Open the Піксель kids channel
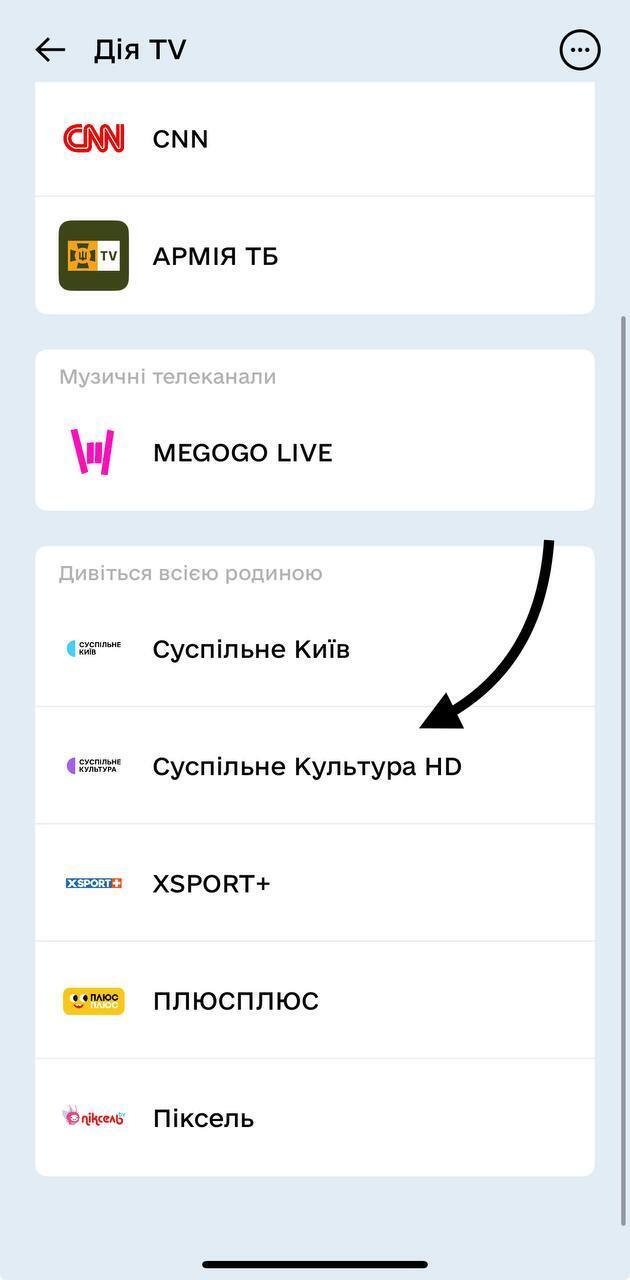The width and height of the screenshot is (630, 1280). 314,1118
